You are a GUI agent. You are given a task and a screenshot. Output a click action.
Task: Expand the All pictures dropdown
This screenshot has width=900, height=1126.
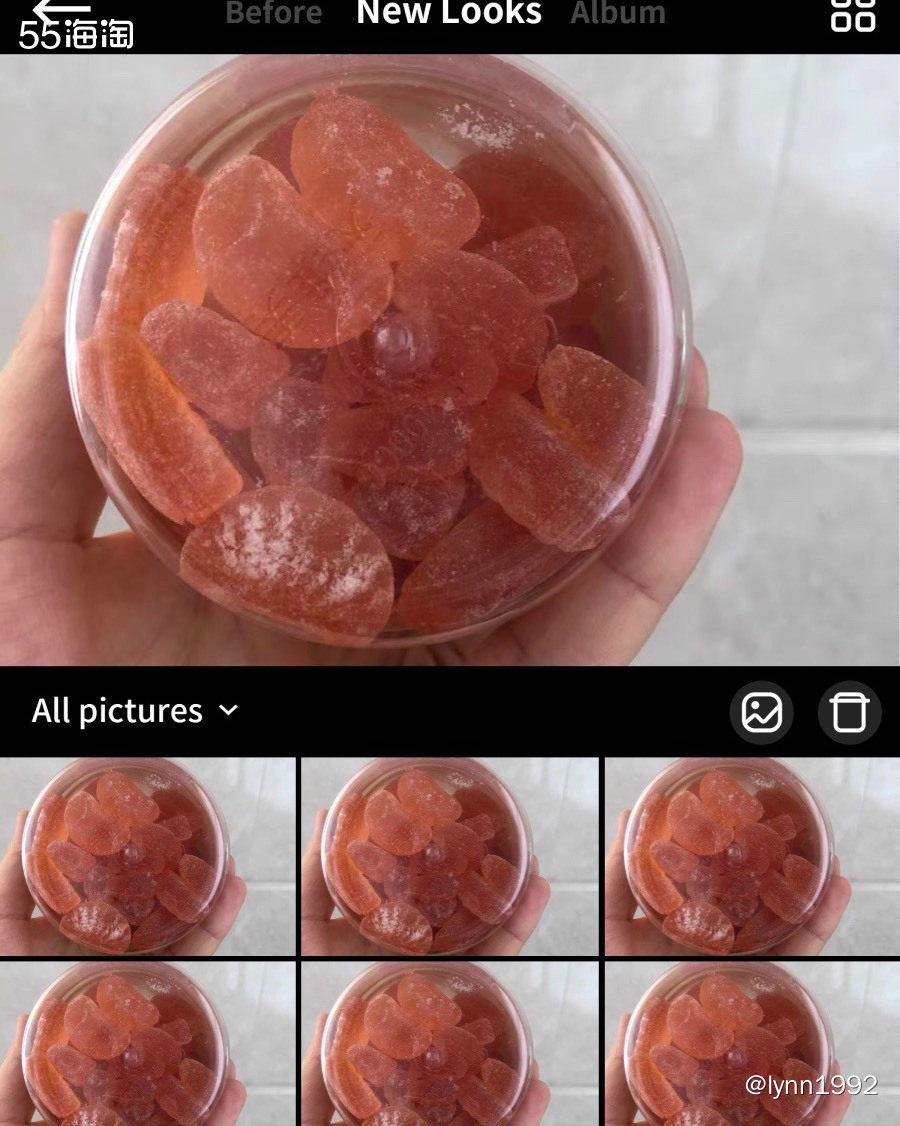pyautogui.click(x=135, y=711)
